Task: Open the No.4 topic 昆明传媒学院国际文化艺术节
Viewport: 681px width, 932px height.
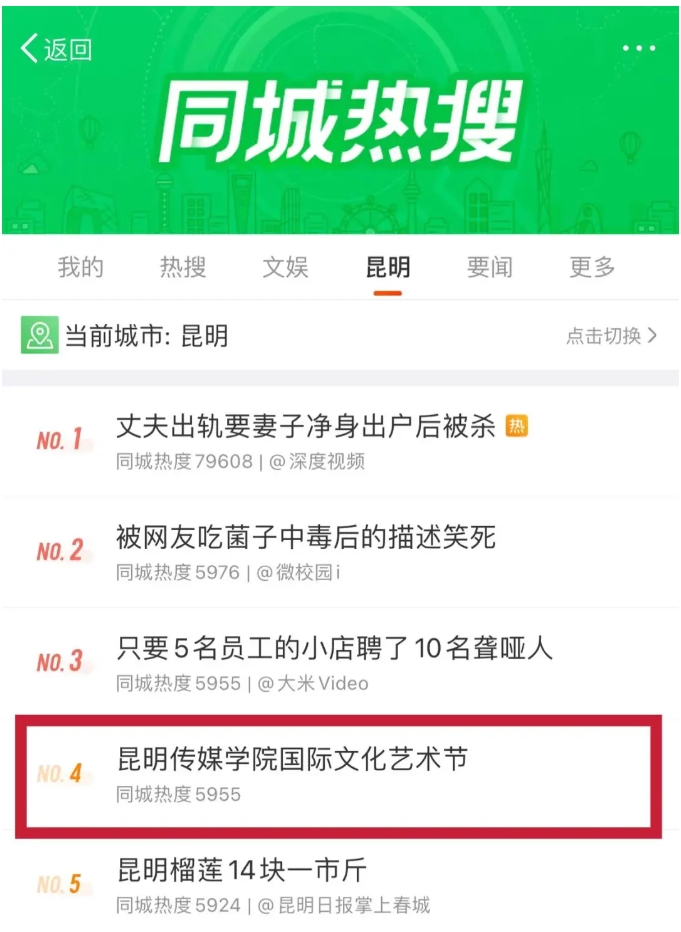Action: tap(292, 760)
